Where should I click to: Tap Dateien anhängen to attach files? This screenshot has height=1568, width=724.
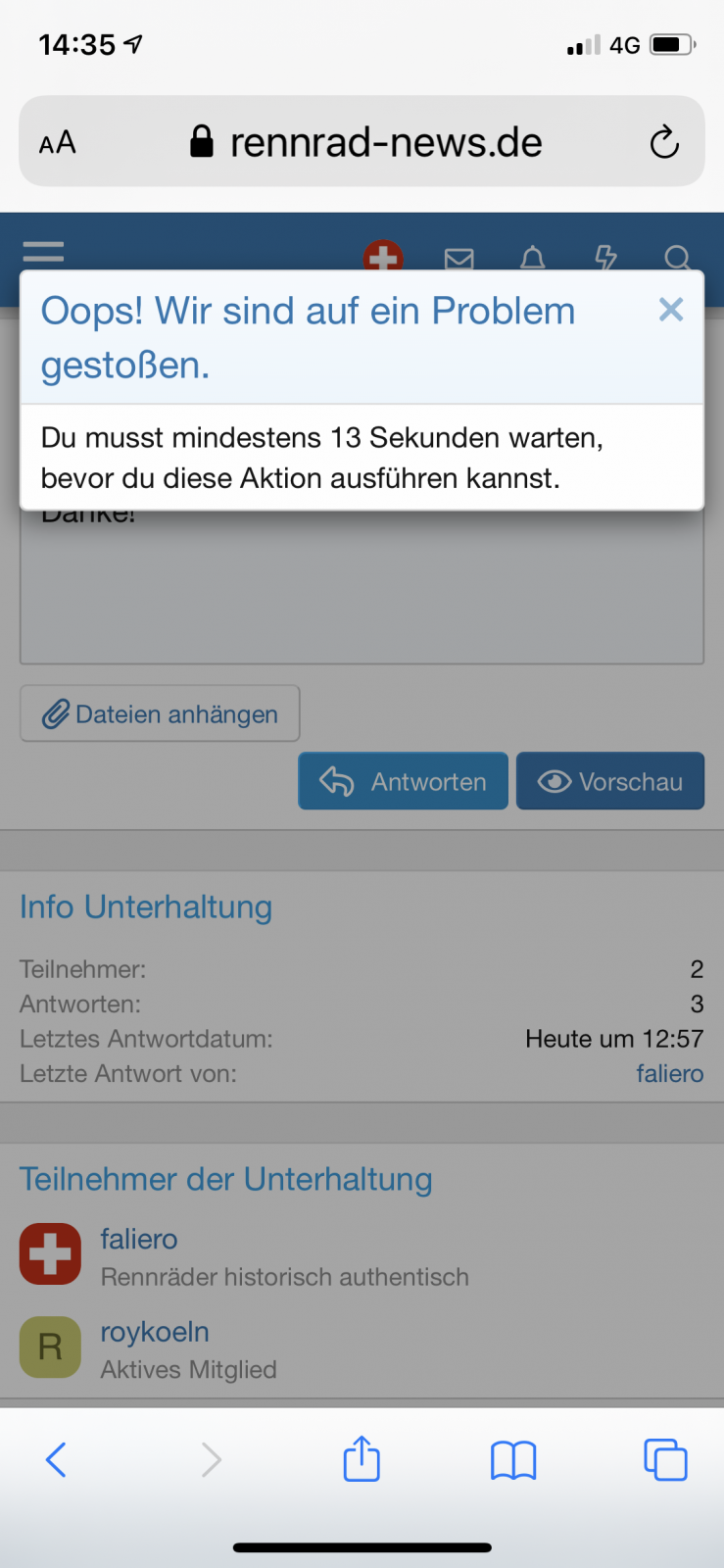[160, 713]
